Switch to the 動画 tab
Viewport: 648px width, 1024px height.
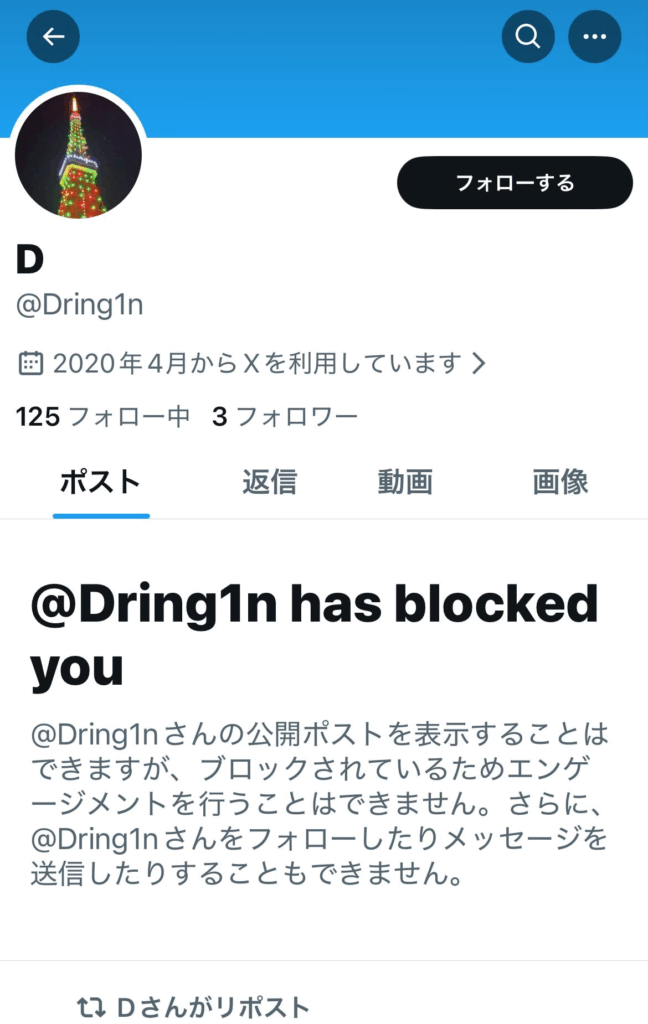[405, 482]
